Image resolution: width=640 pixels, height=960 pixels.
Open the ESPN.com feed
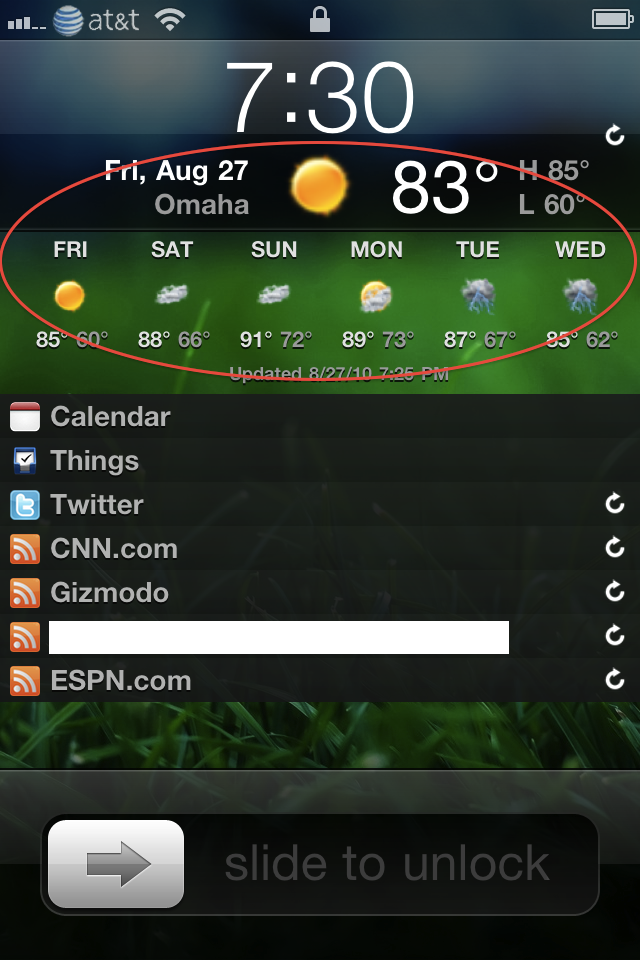point(120,681)
